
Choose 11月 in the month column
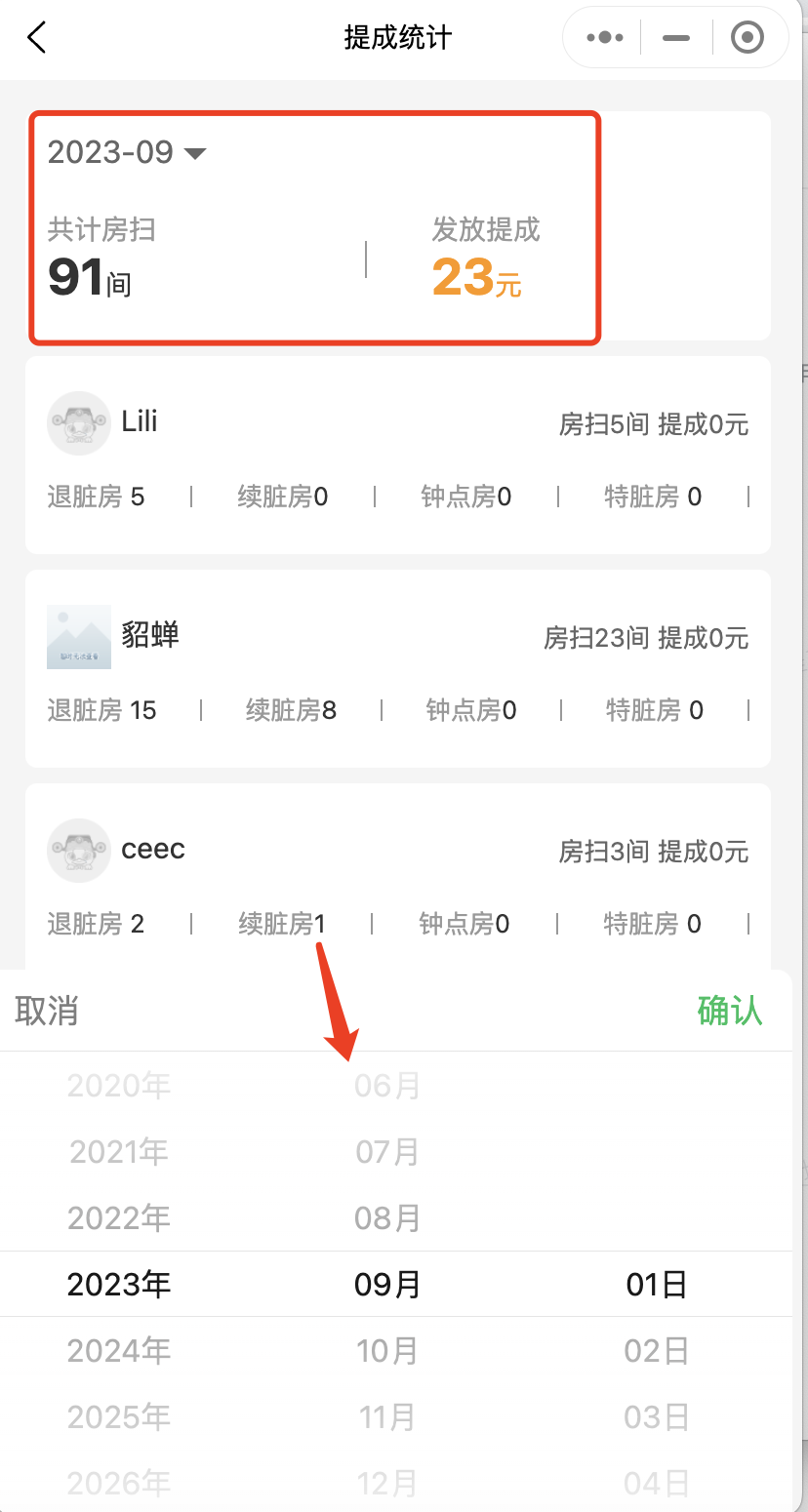click(387, 1416)
